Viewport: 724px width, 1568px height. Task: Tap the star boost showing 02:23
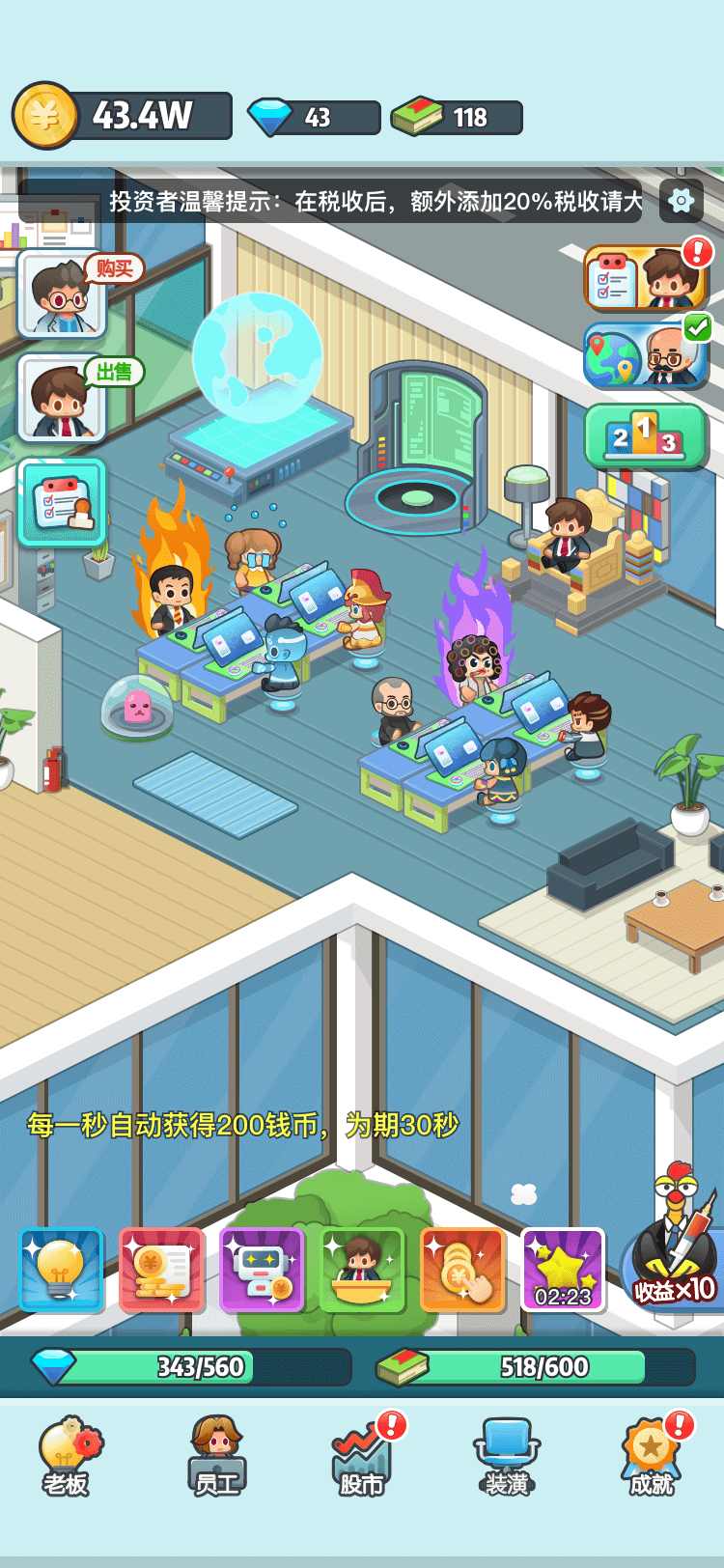(563, 1269)
